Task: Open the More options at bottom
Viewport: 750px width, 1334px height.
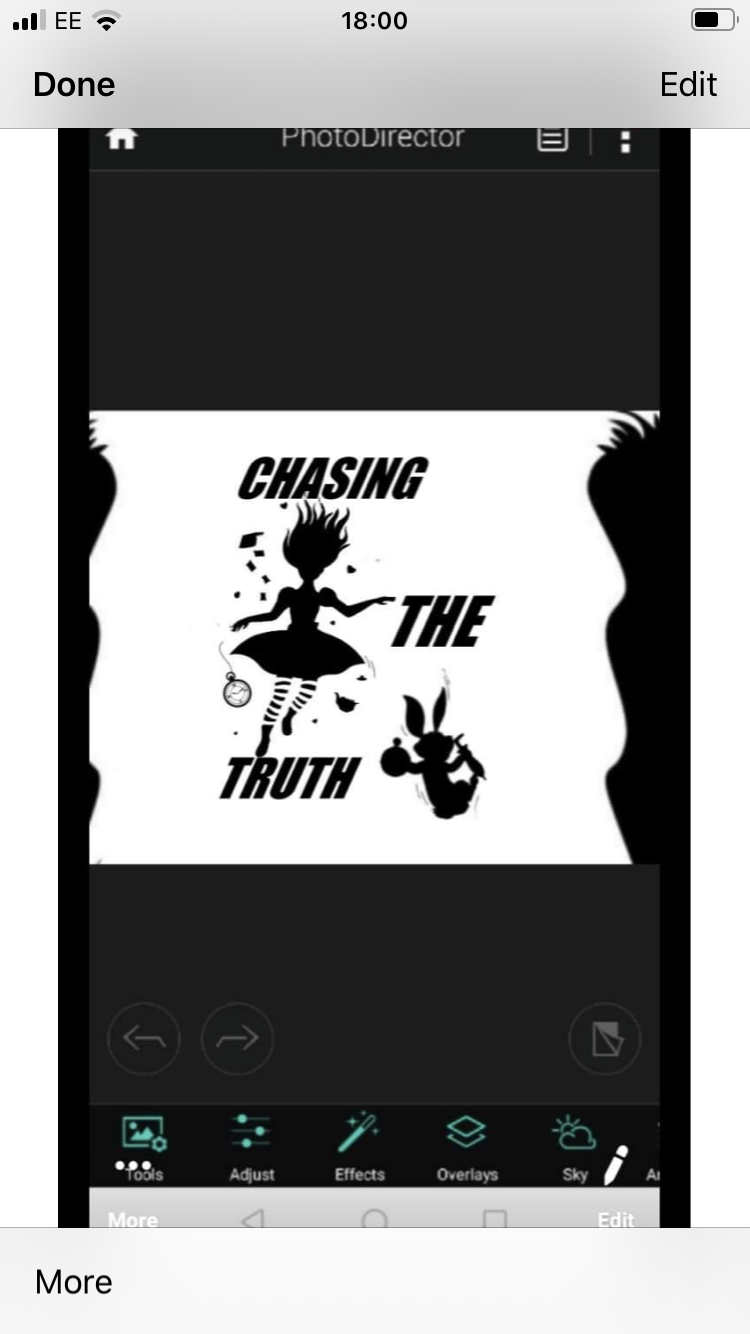Action: [74, 1282]
